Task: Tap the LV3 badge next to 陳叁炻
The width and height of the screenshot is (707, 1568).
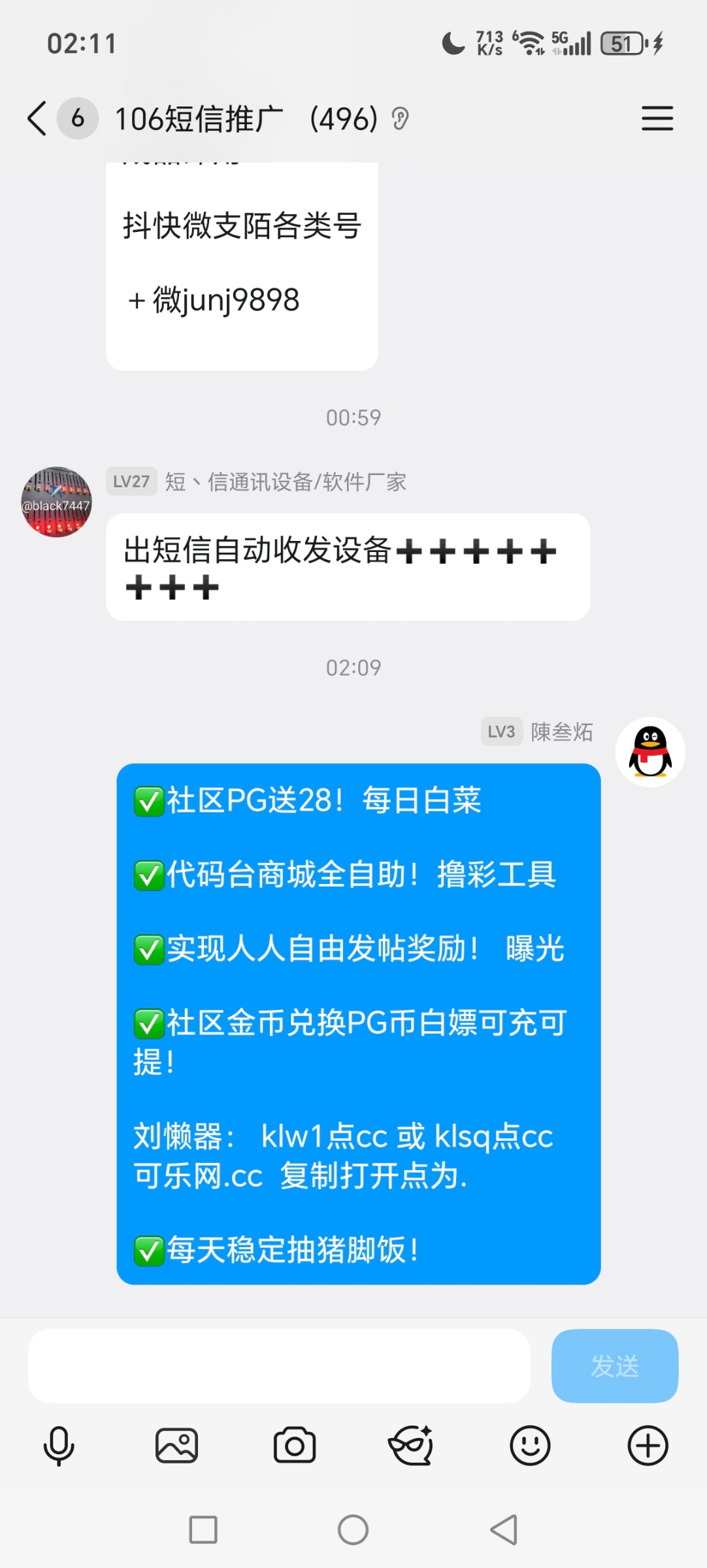Action: tap(501, 732)
